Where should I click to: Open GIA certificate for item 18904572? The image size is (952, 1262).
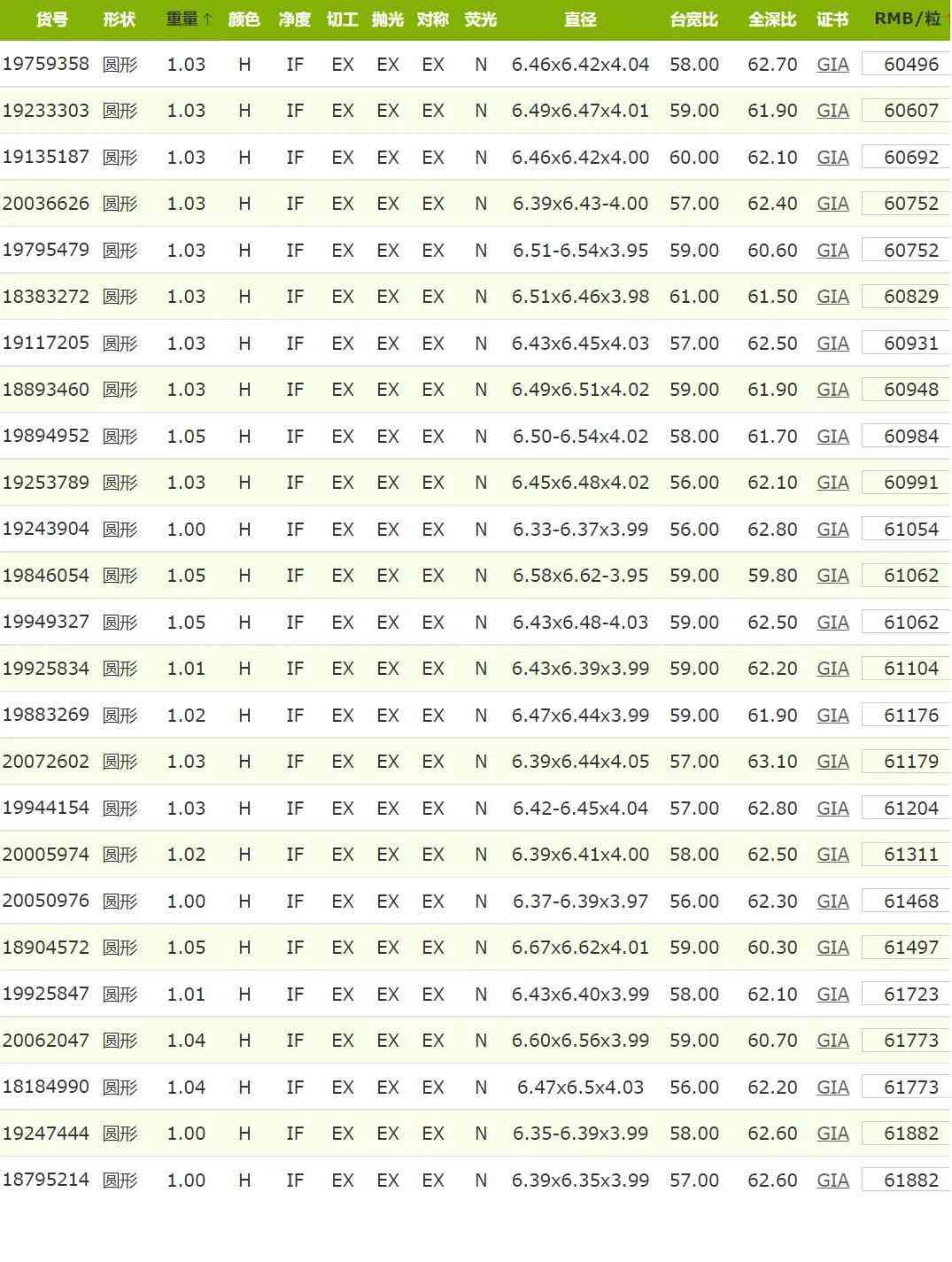point(832,948)
